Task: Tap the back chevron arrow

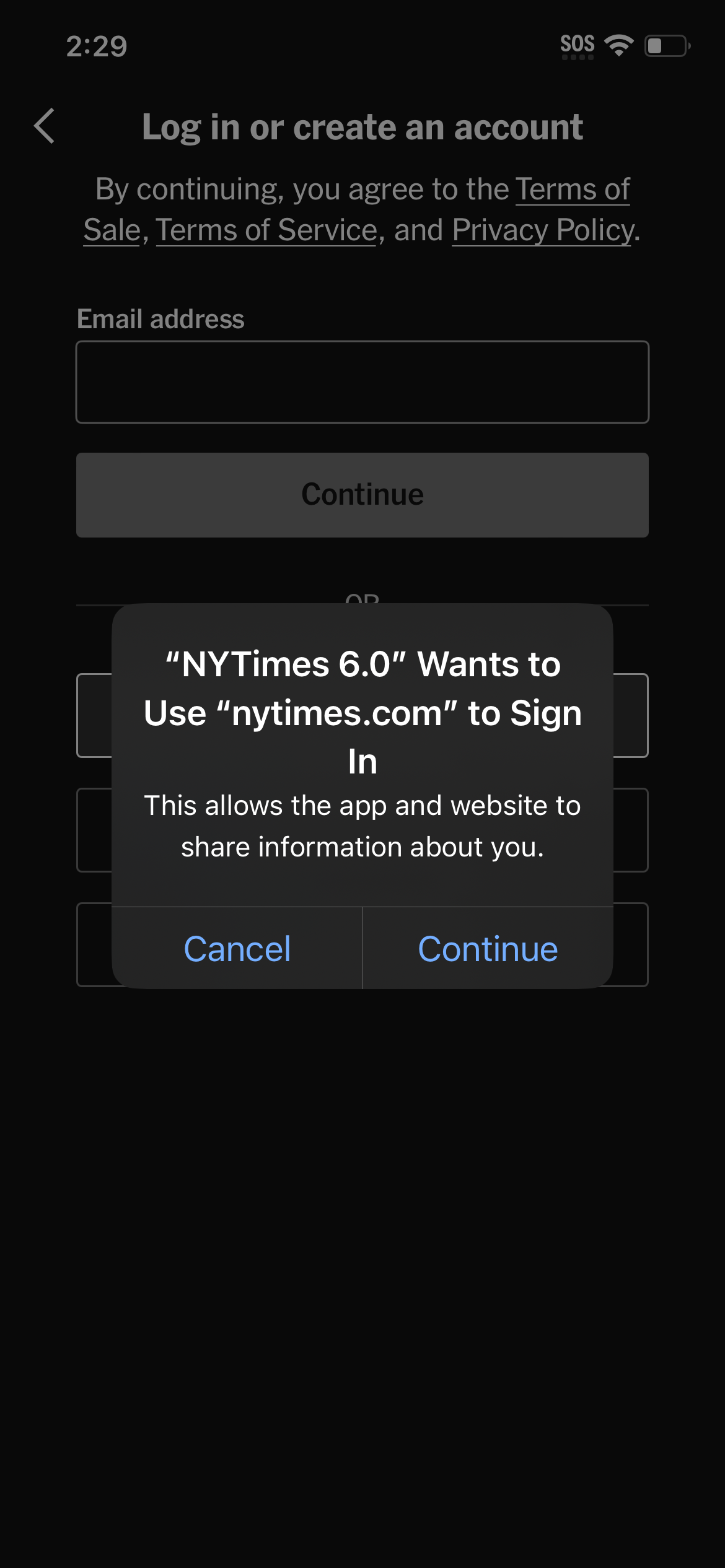Action: click(44, 126)
